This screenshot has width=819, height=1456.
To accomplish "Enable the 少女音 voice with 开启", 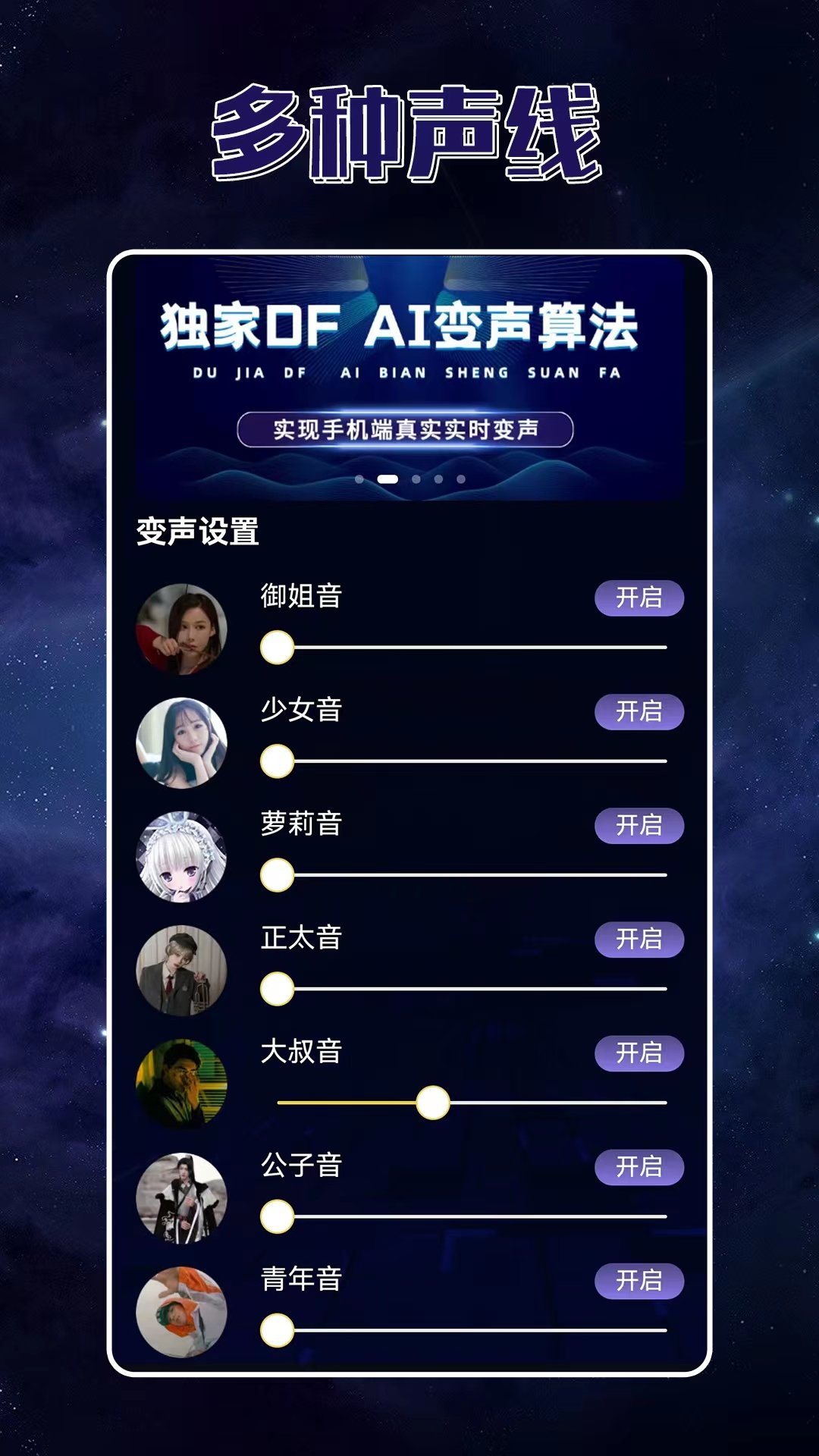I will tap(641, 713).
